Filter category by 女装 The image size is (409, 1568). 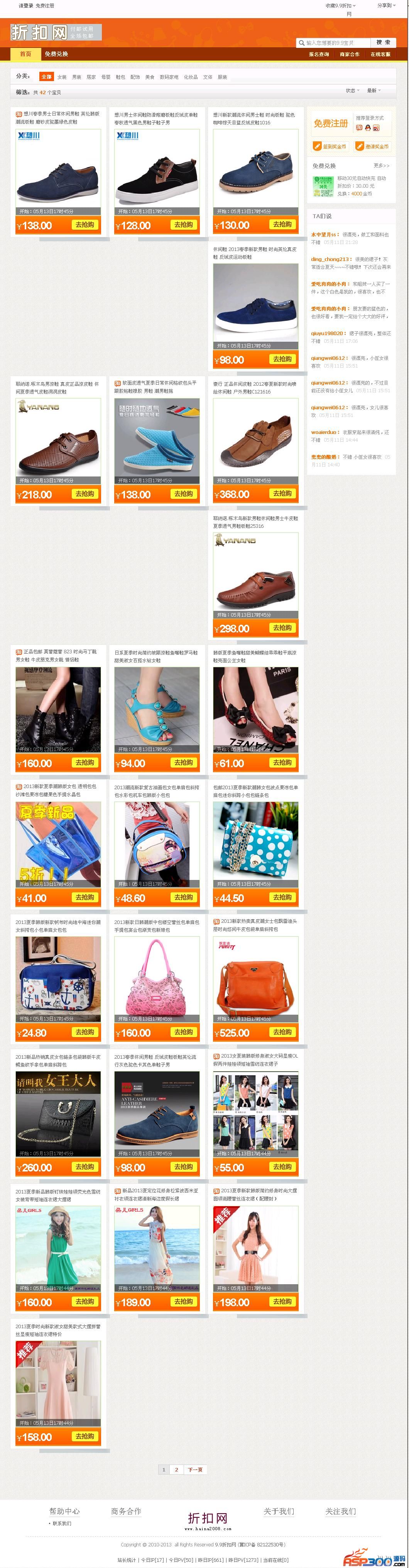coord(62,77)
